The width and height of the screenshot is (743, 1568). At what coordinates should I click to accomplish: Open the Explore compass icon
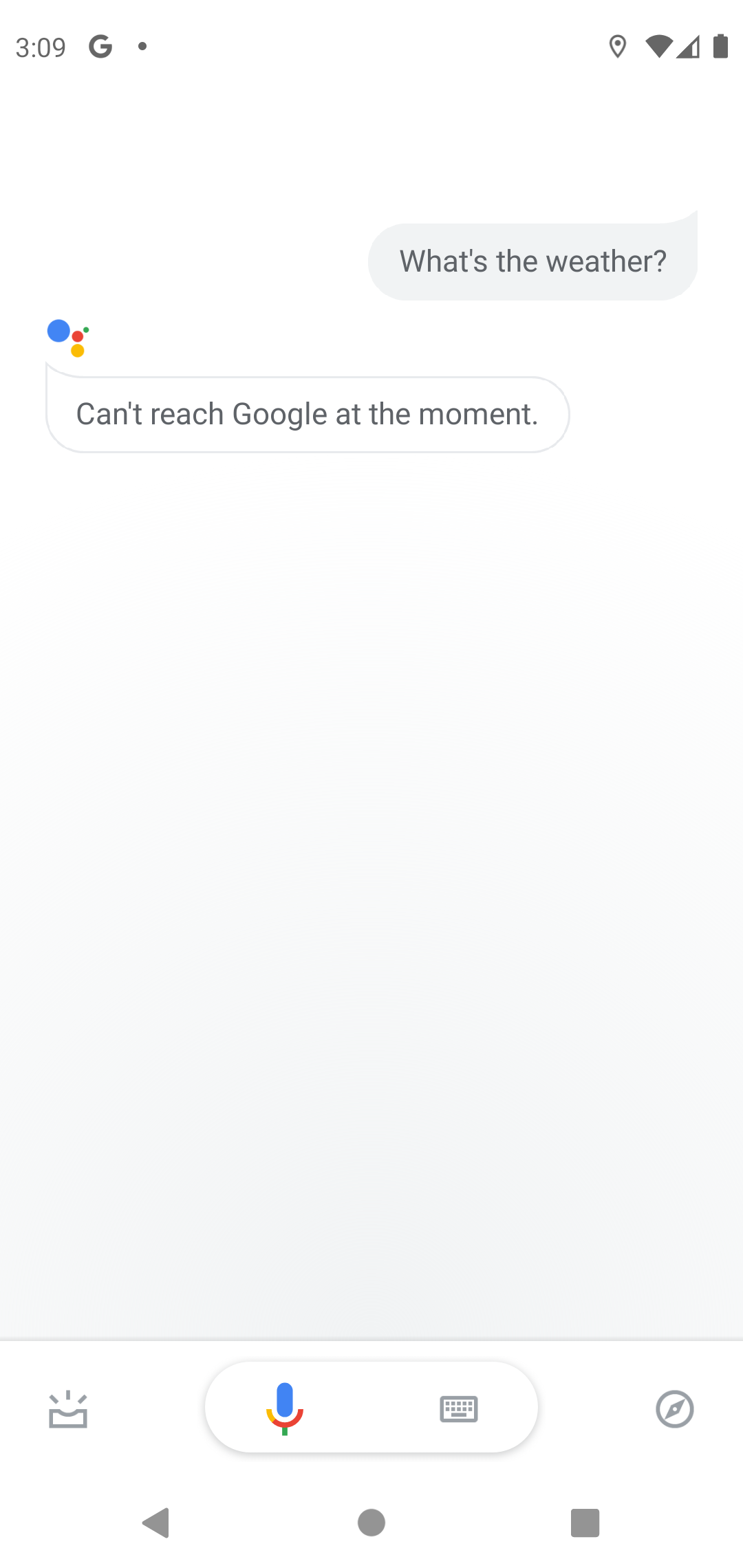[674, 1409]
